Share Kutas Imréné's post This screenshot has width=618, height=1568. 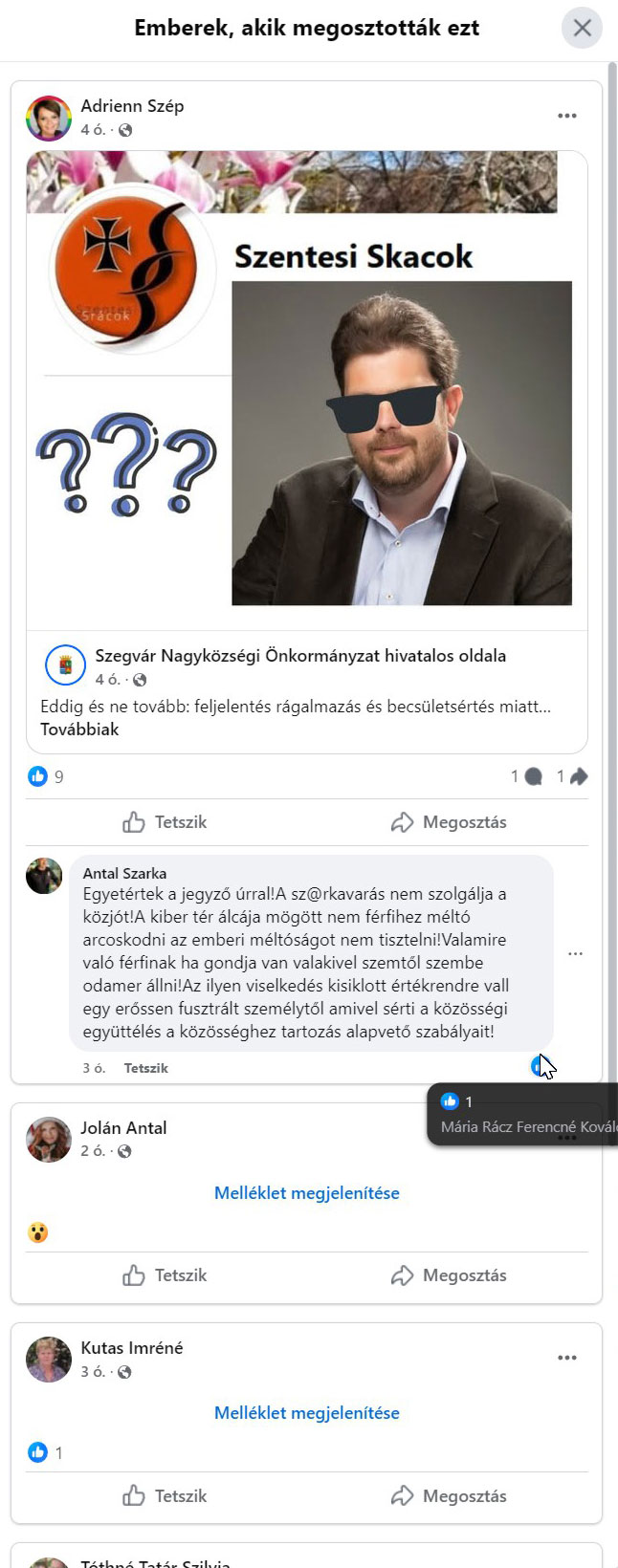(x=449, y=1496)
